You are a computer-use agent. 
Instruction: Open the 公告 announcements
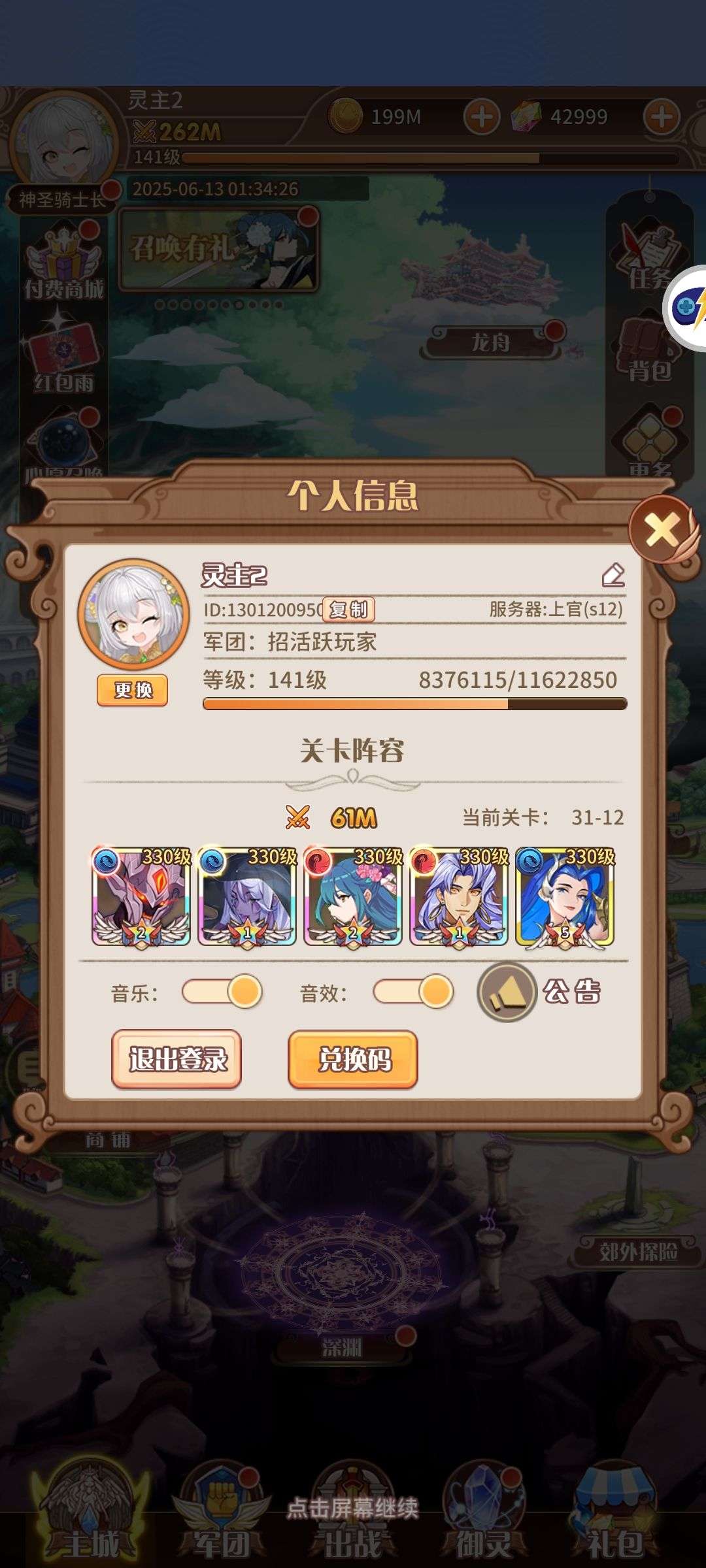[539, 992]
